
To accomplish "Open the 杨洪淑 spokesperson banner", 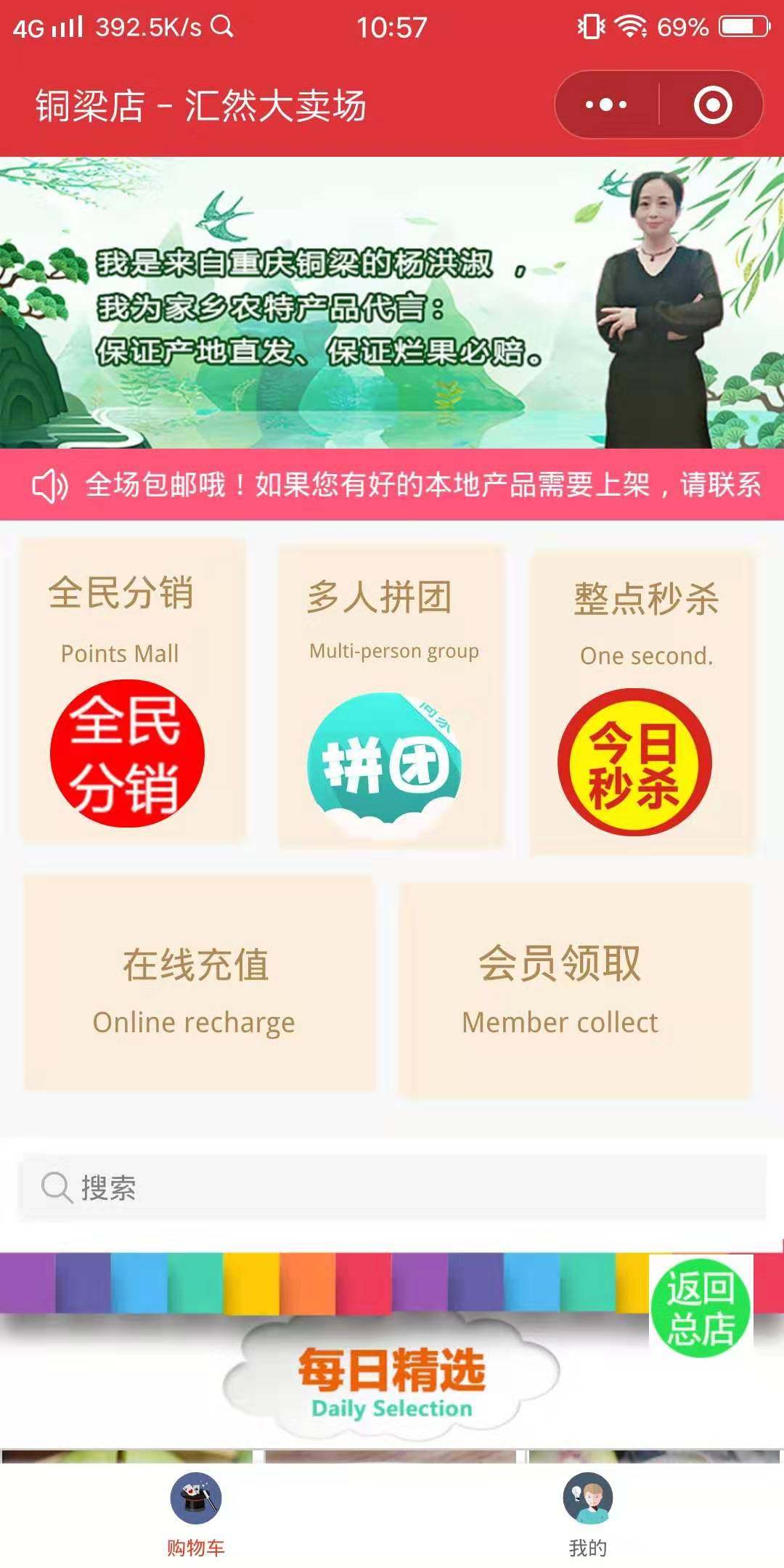I will (x=392, y=303).
